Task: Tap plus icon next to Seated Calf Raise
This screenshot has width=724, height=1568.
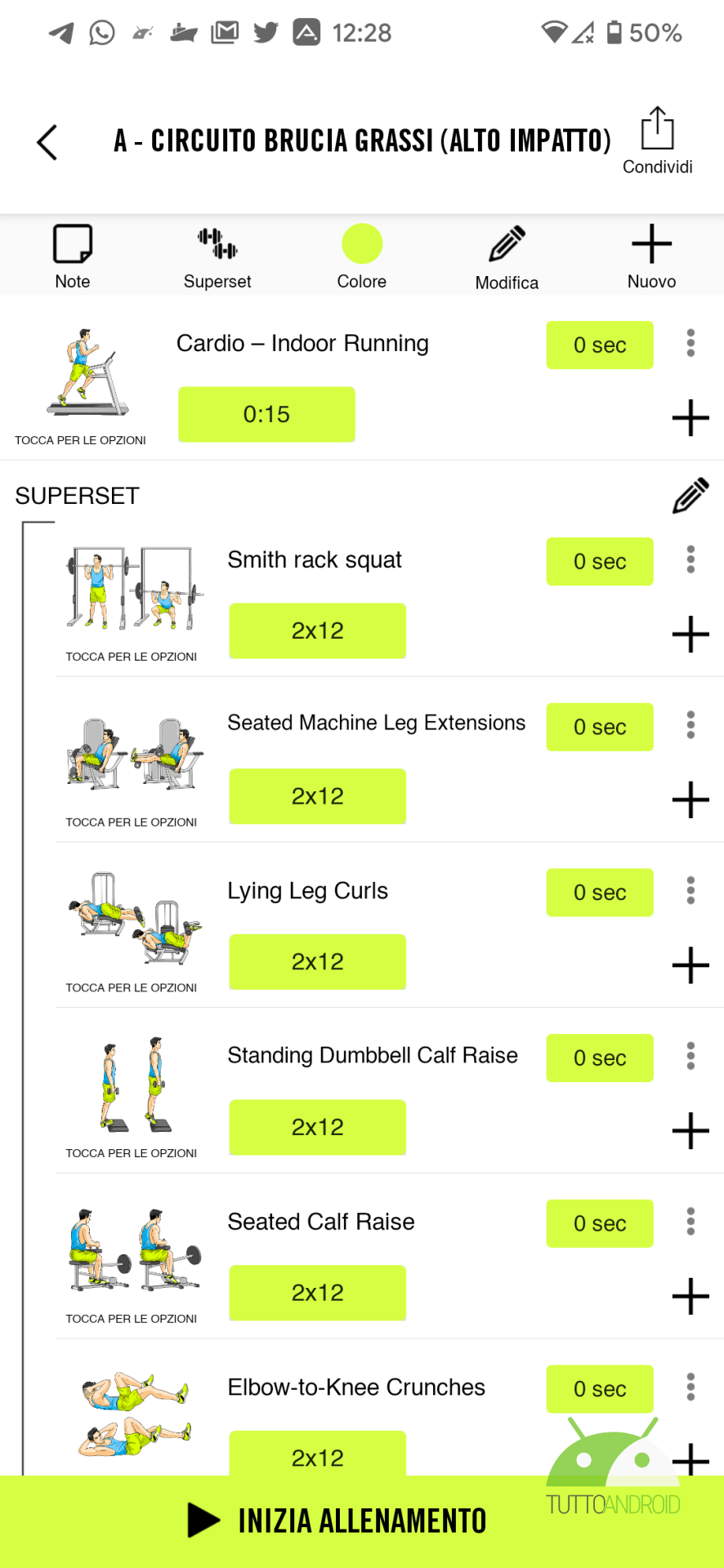Action: click(690, 1296)
